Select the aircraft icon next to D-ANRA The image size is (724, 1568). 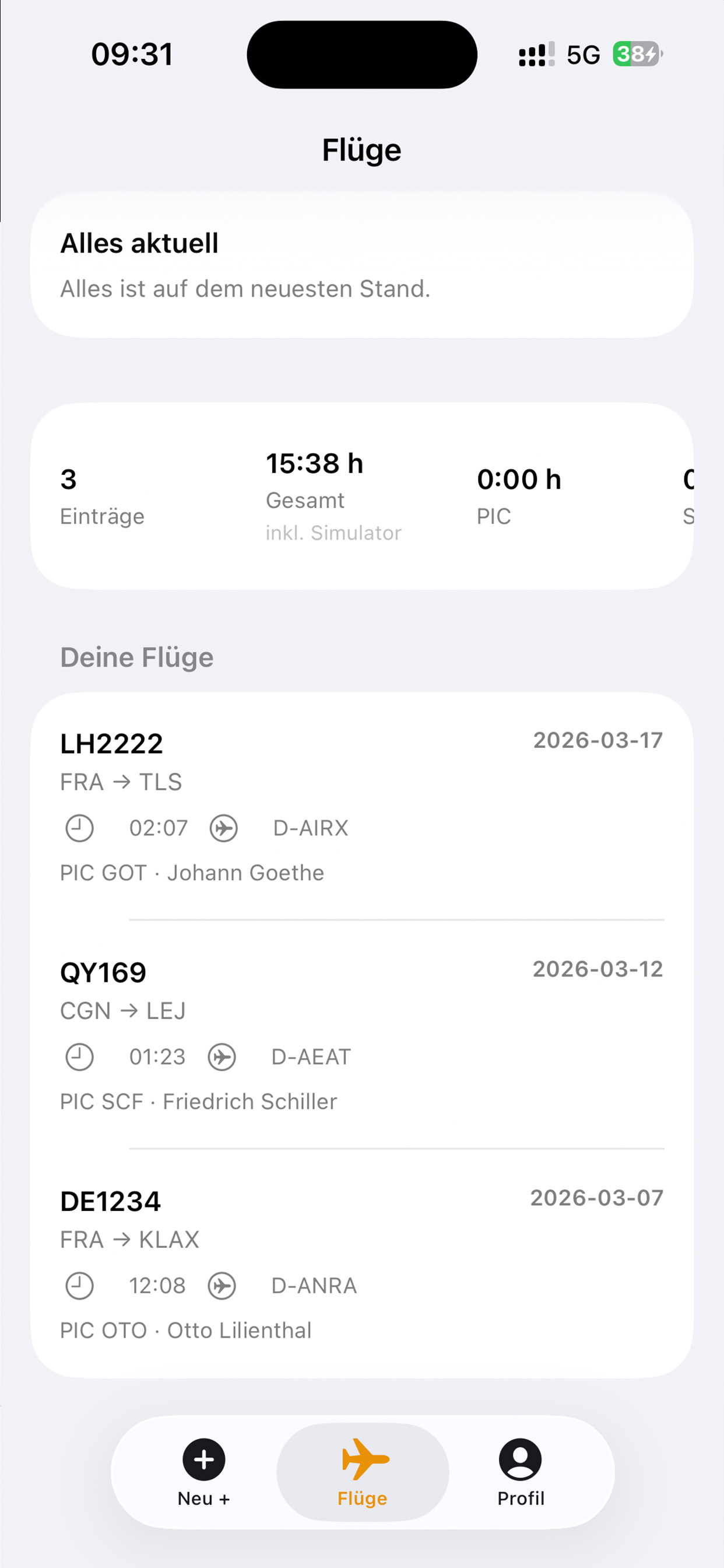(x=223, y=1286)
